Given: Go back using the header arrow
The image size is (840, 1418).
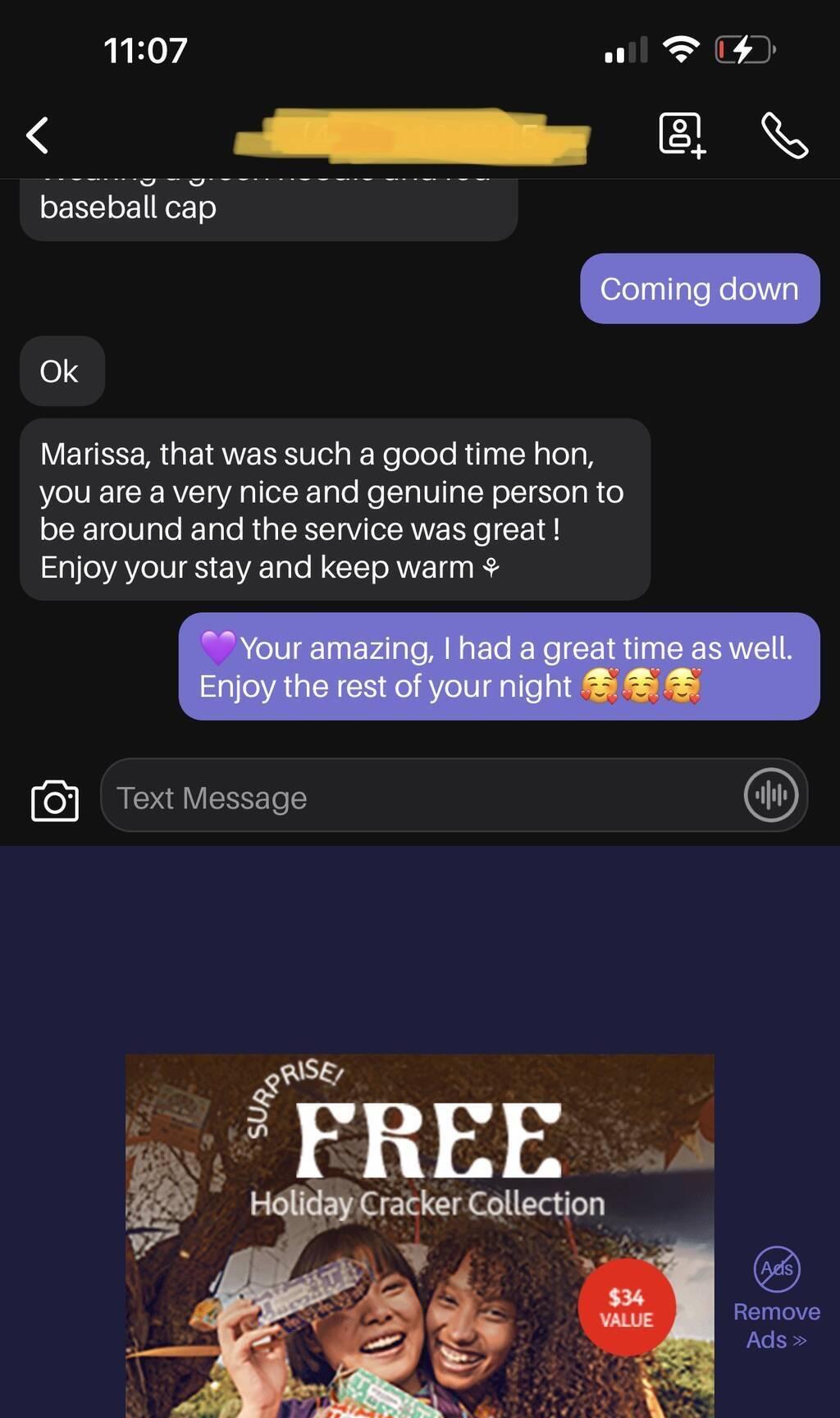Looking at the screenshot, I should (x=38, y=135).
